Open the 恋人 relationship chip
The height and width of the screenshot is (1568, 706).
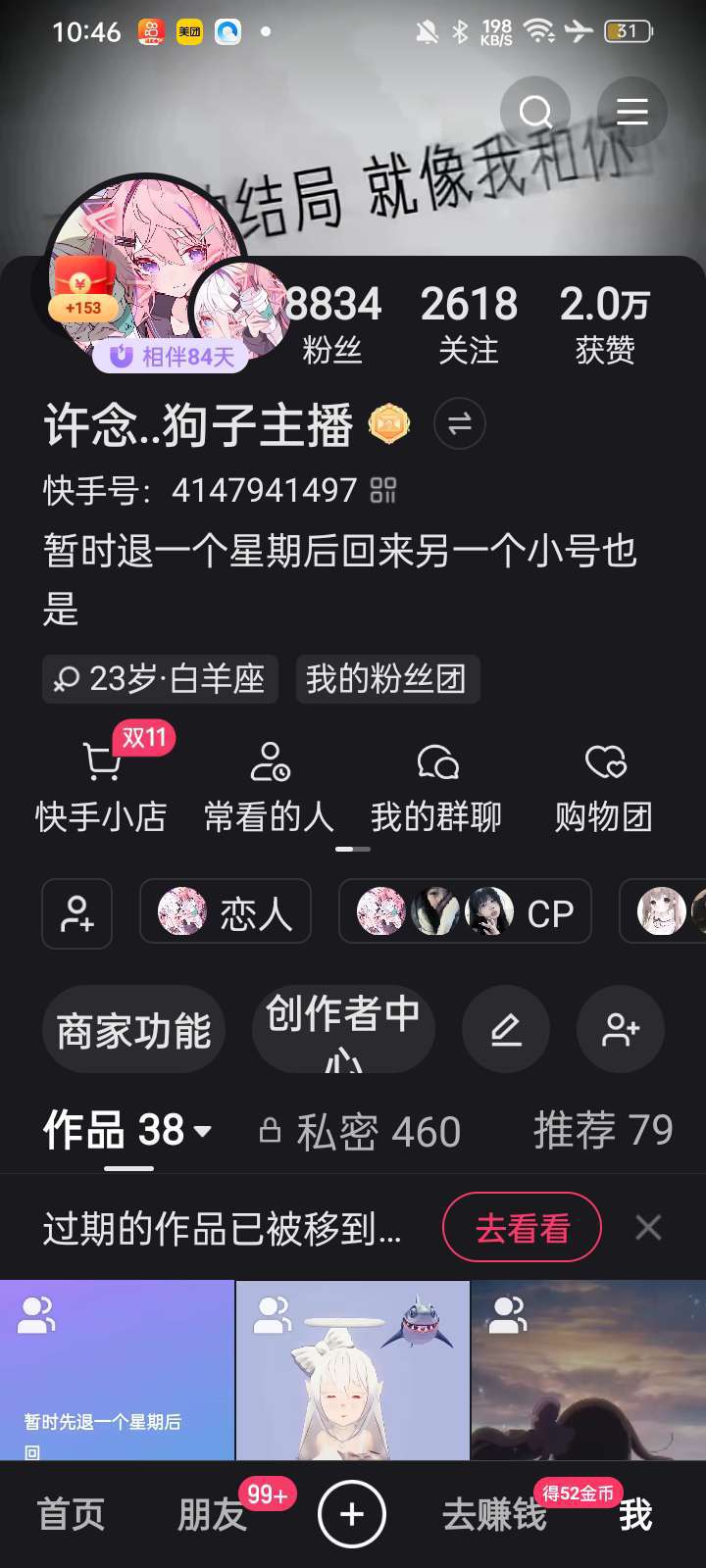226,912
